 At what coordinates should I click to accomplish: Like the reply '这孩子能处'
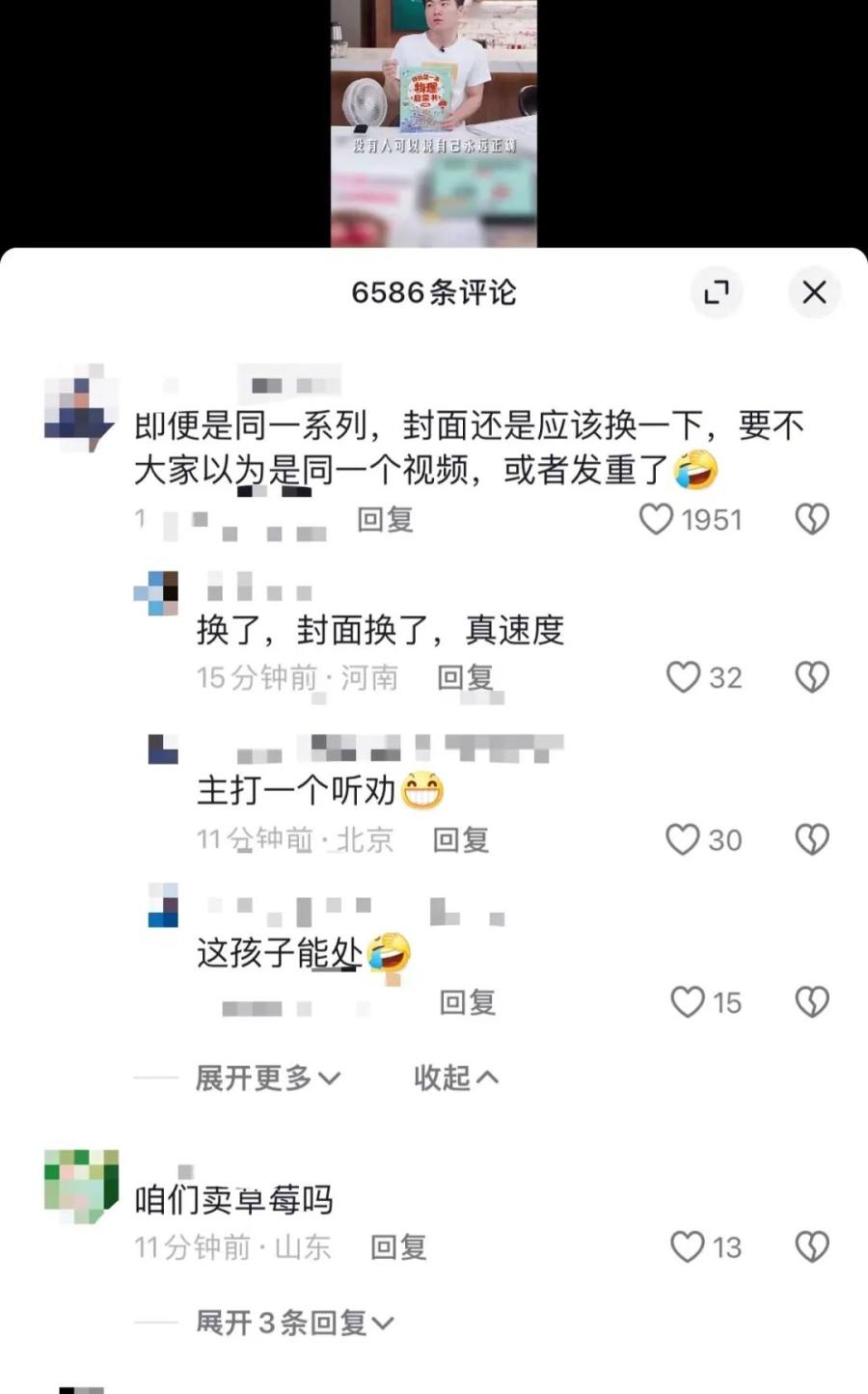687,1002
